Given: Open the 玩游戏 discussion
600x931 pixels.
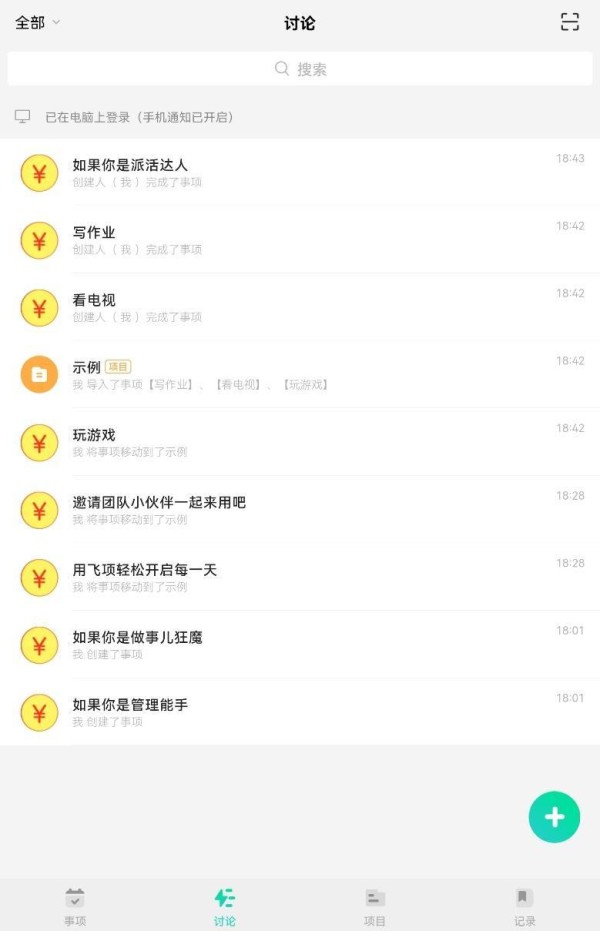Looking at the screenshot, I should [300, 442].
